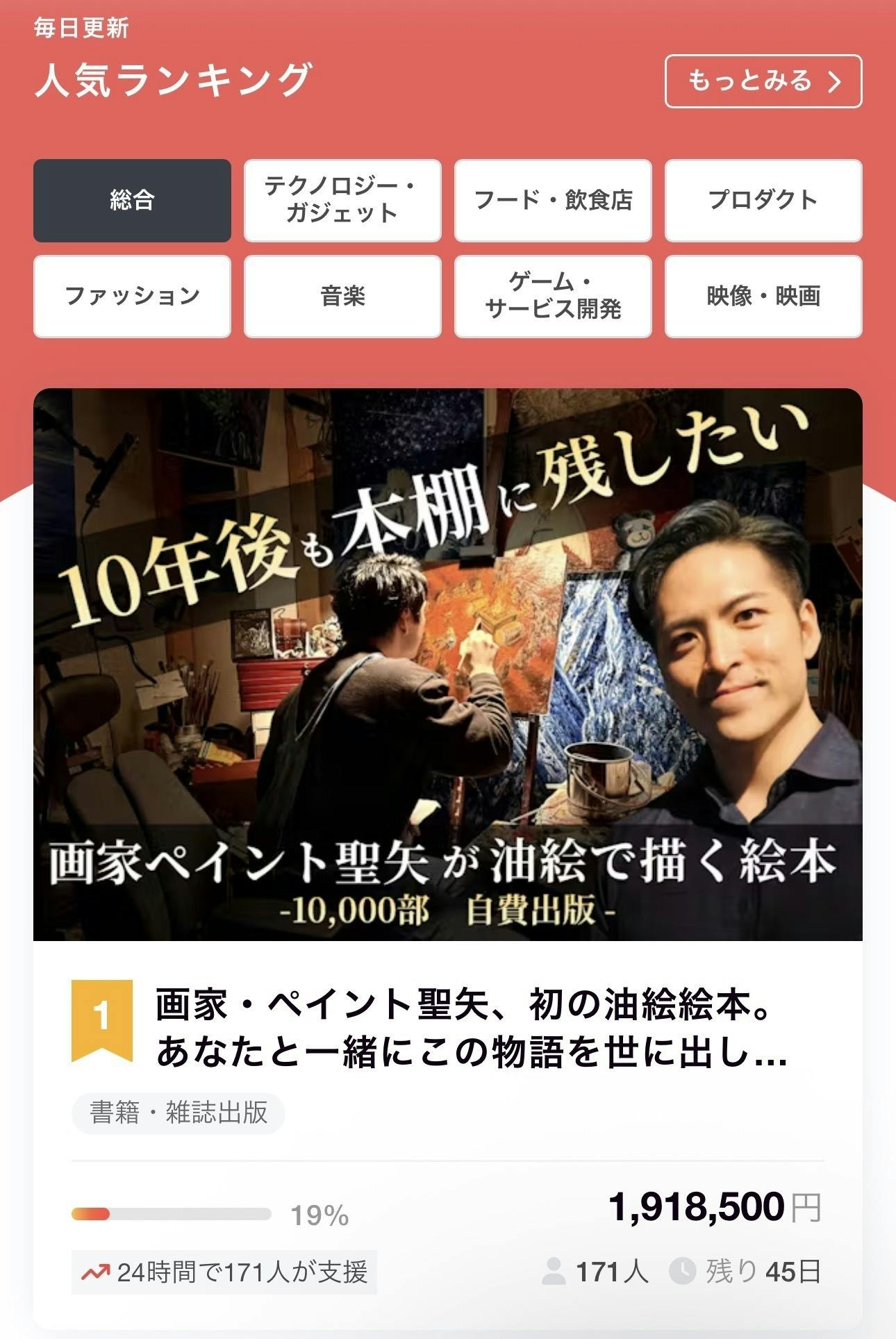Tap the 書籍・雑誌出版 category chip
Viewport: 896px width, 1339px height.
[x=179, y=1113]
